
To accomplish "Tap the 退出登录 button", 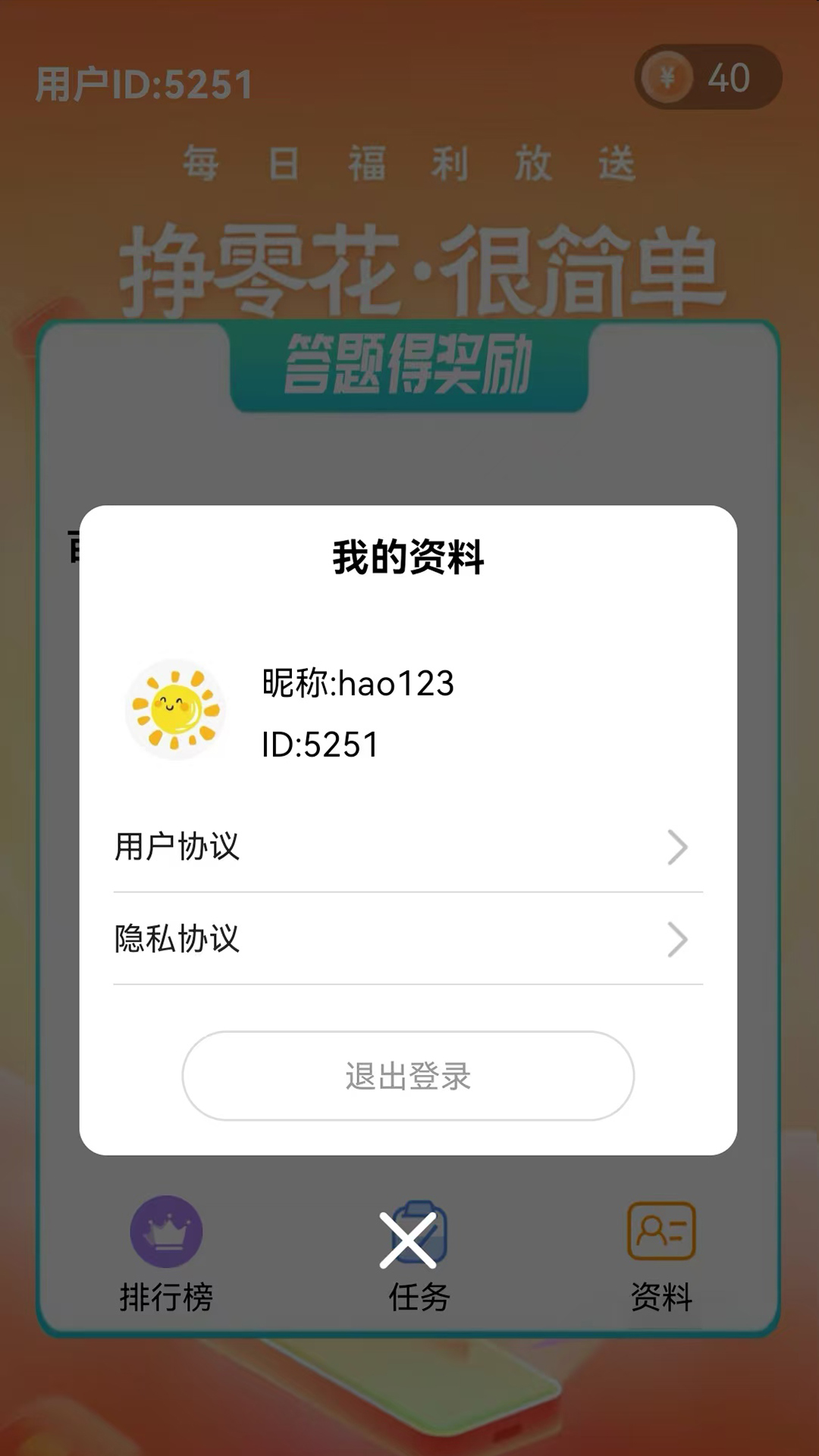I will (x=408, y=1075).
